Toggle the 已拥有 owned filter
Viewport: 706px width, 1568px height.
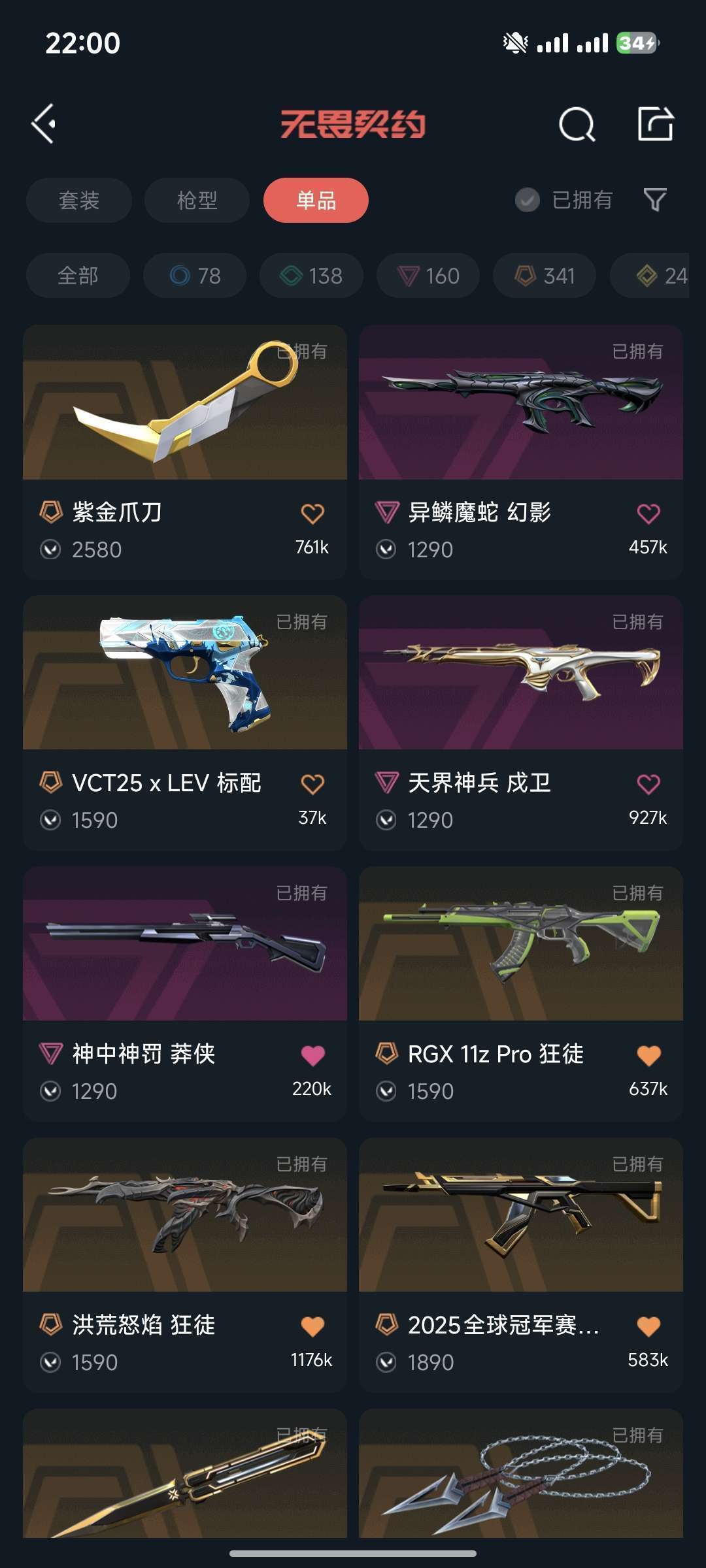pyautogui.click(x=565, y=200)
